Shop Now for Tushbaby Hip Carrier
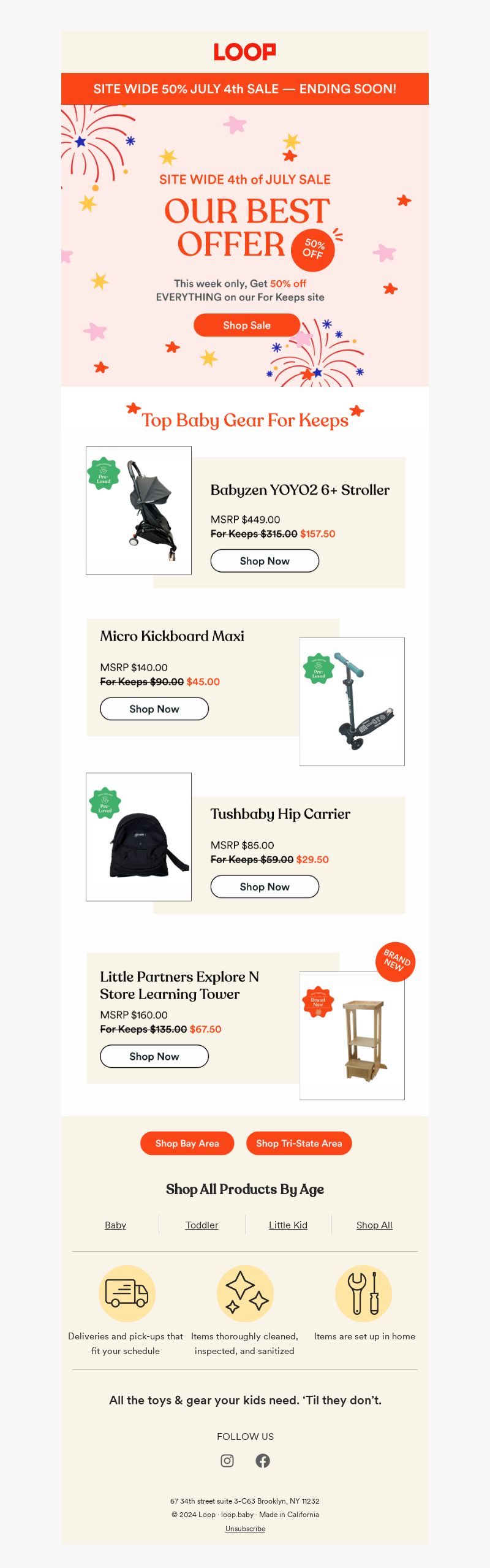The width and height of the screenshot is (490, 1568). click(x=265, y=886)
